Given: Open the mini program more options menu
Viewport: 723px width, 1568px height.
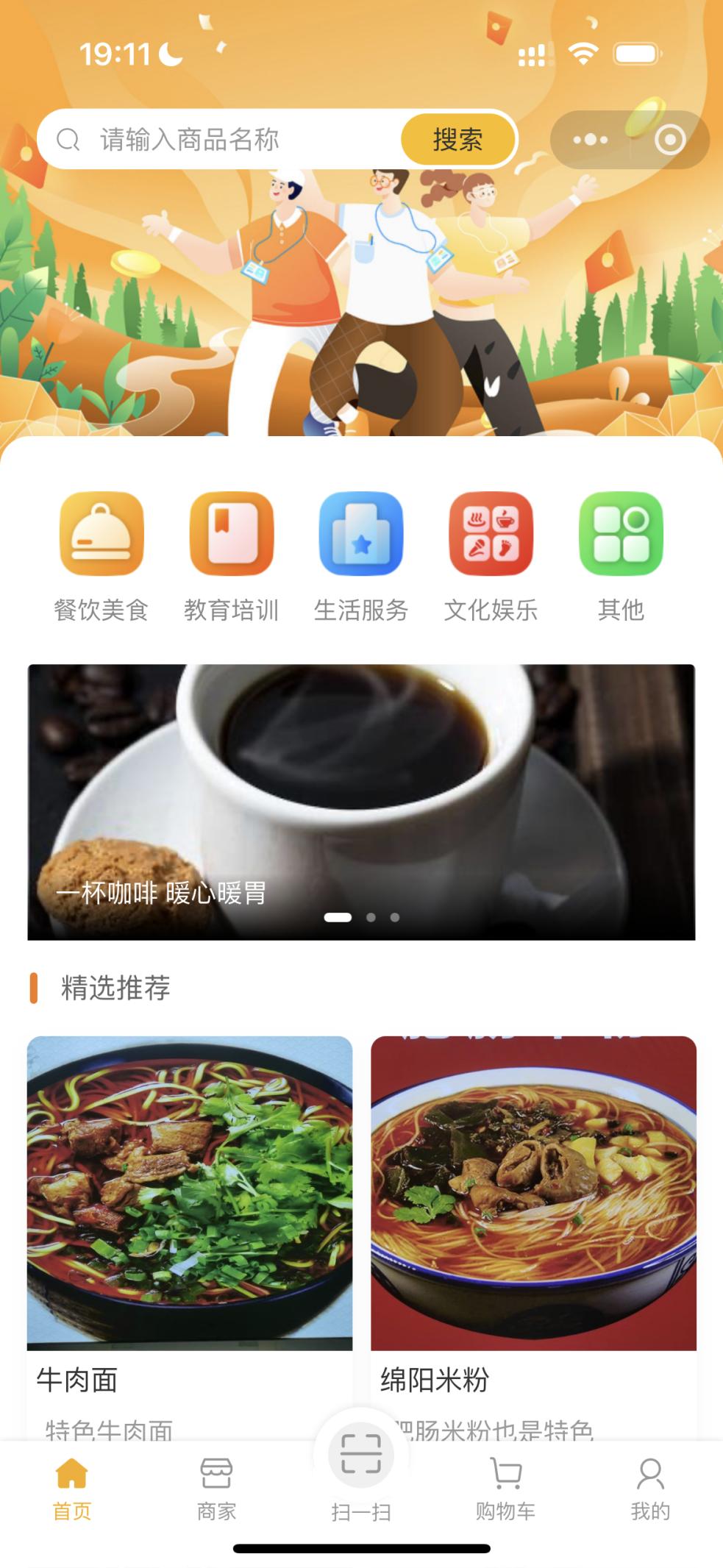Looking at the screenshot, I should coord(590,140).
